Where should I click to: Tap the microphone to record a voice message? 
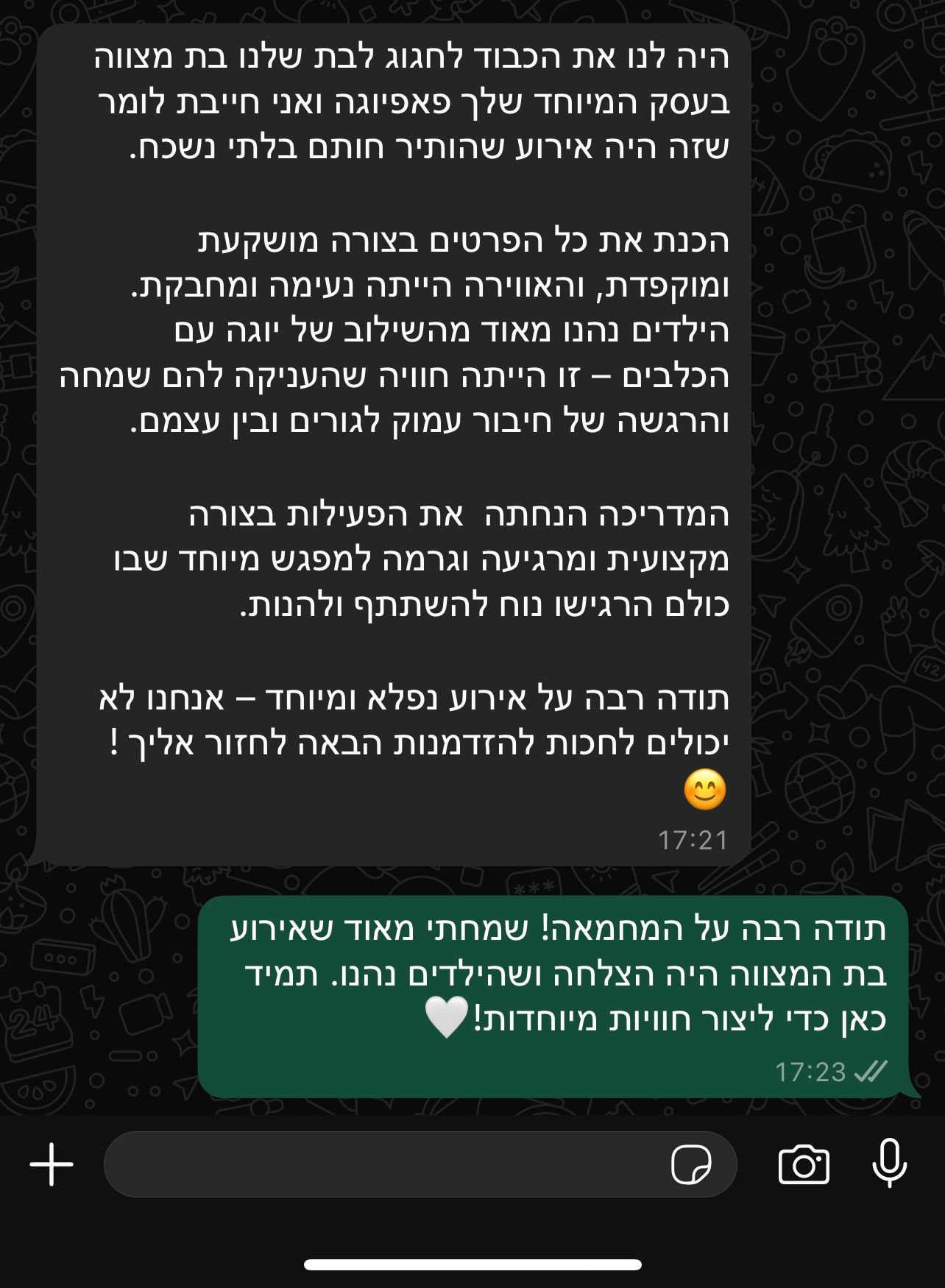pyautogui.click(x=889, y=1163)
